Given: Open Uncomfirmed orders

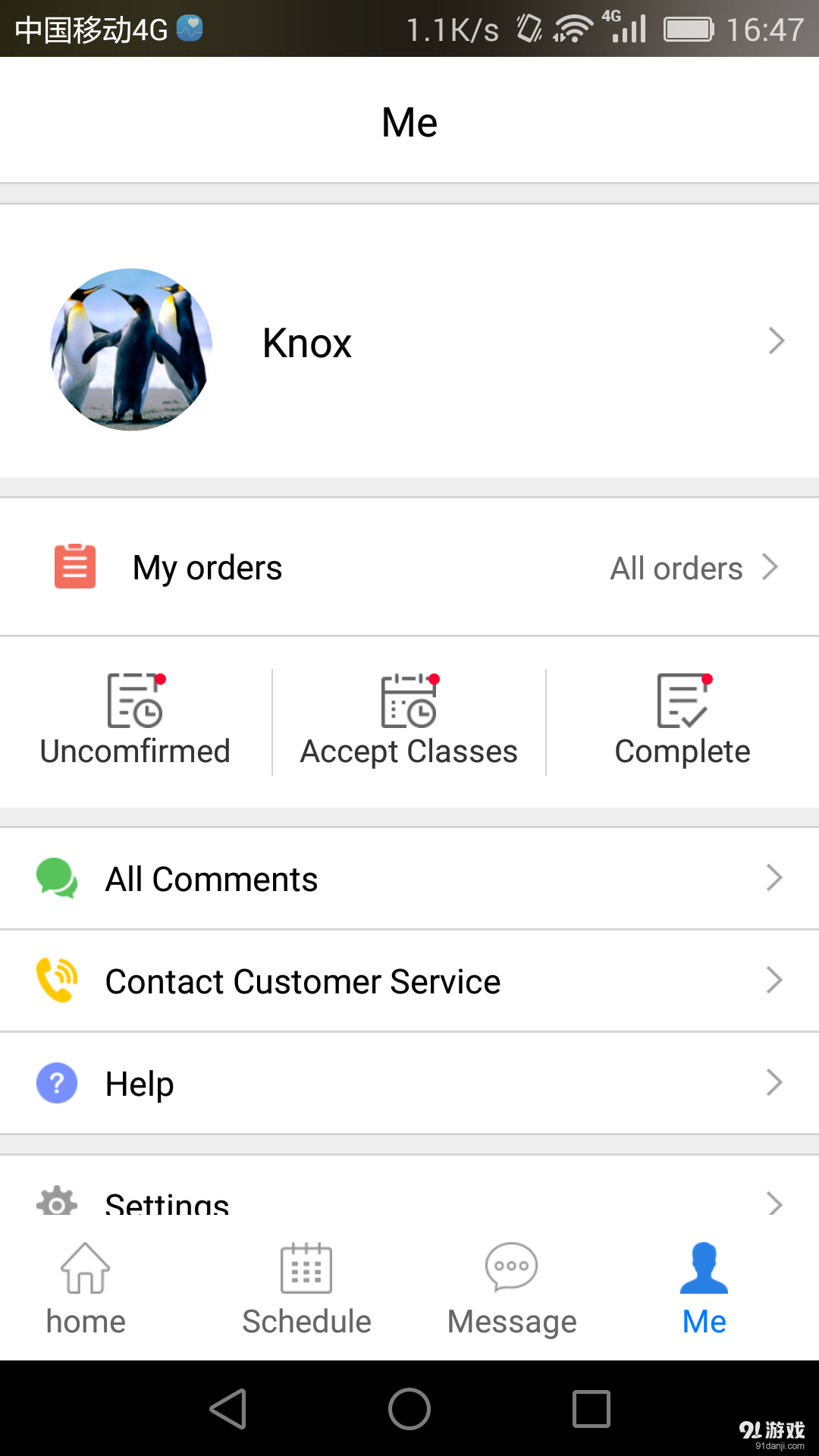Looking at the screenshot, I should pos(135,722).
